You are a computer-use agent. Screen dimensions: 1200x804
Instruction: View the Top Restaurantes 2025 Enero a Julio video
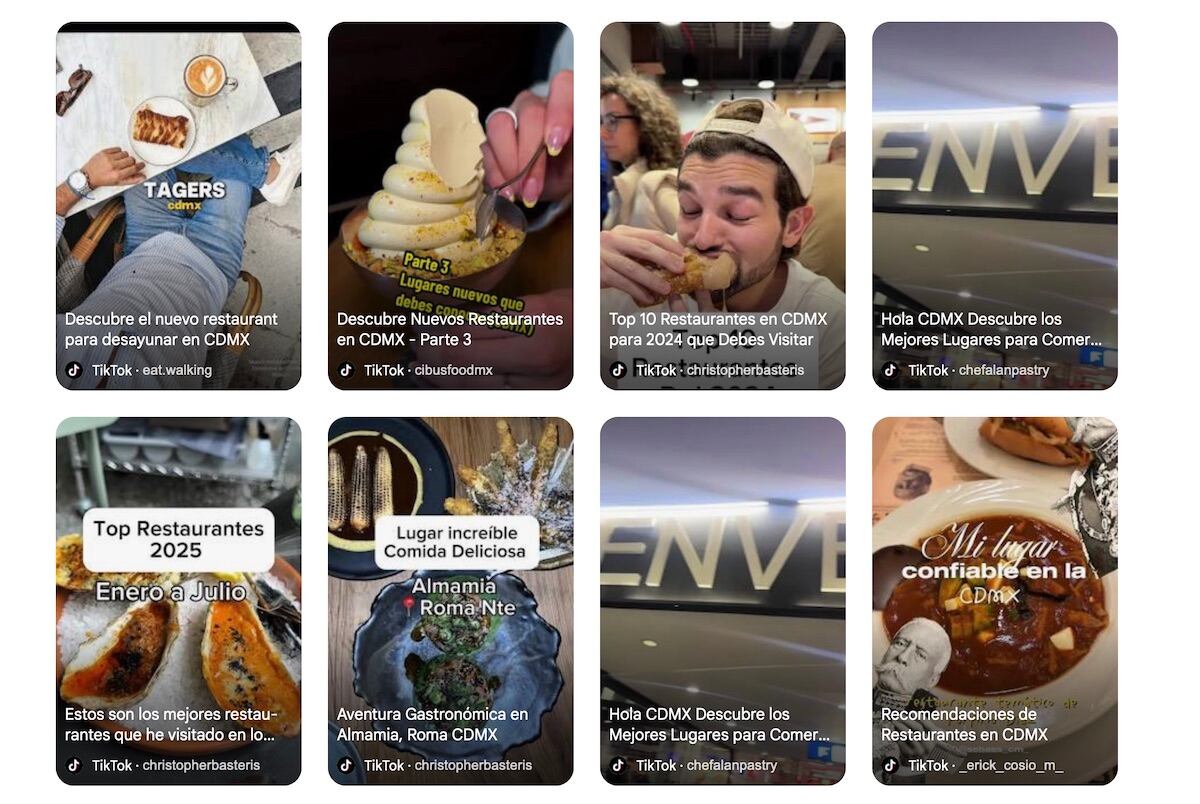coord(178,600)
